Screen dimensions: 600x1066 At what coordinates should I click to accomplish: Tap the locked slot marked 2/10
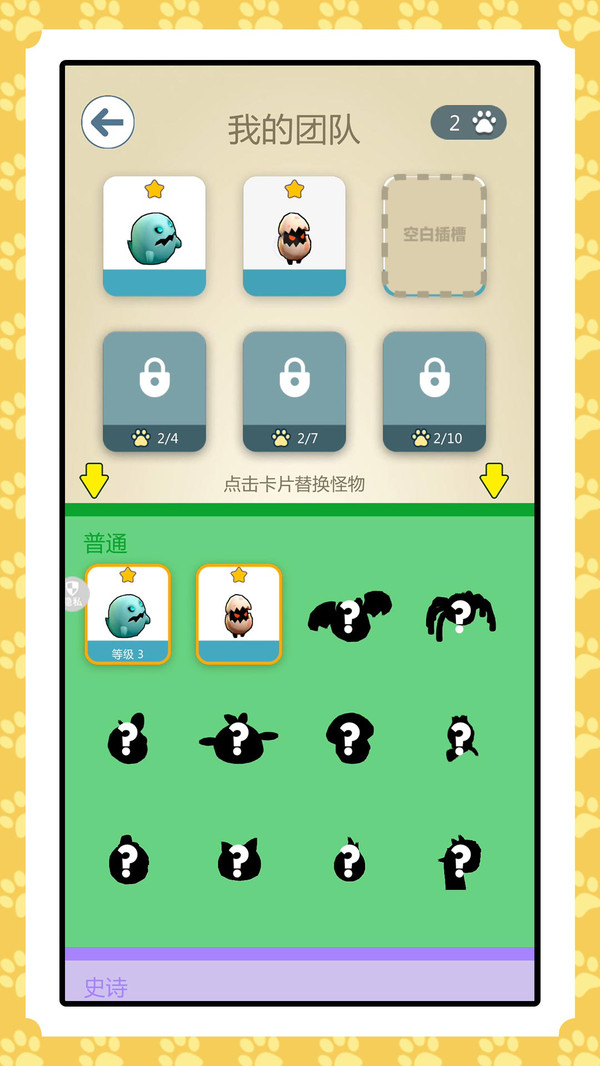tap(434, 391)
